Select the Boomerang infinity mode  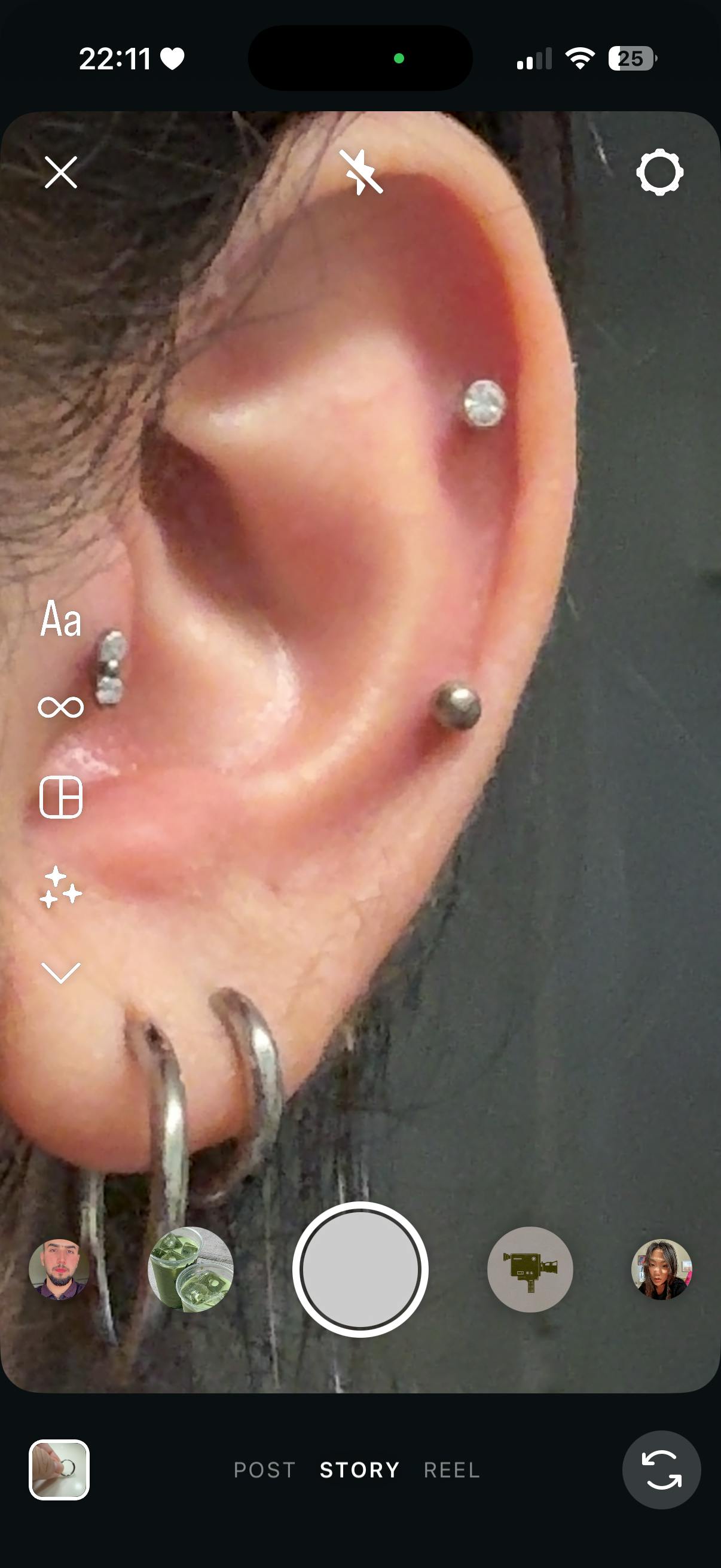click(x=61, y=707)
